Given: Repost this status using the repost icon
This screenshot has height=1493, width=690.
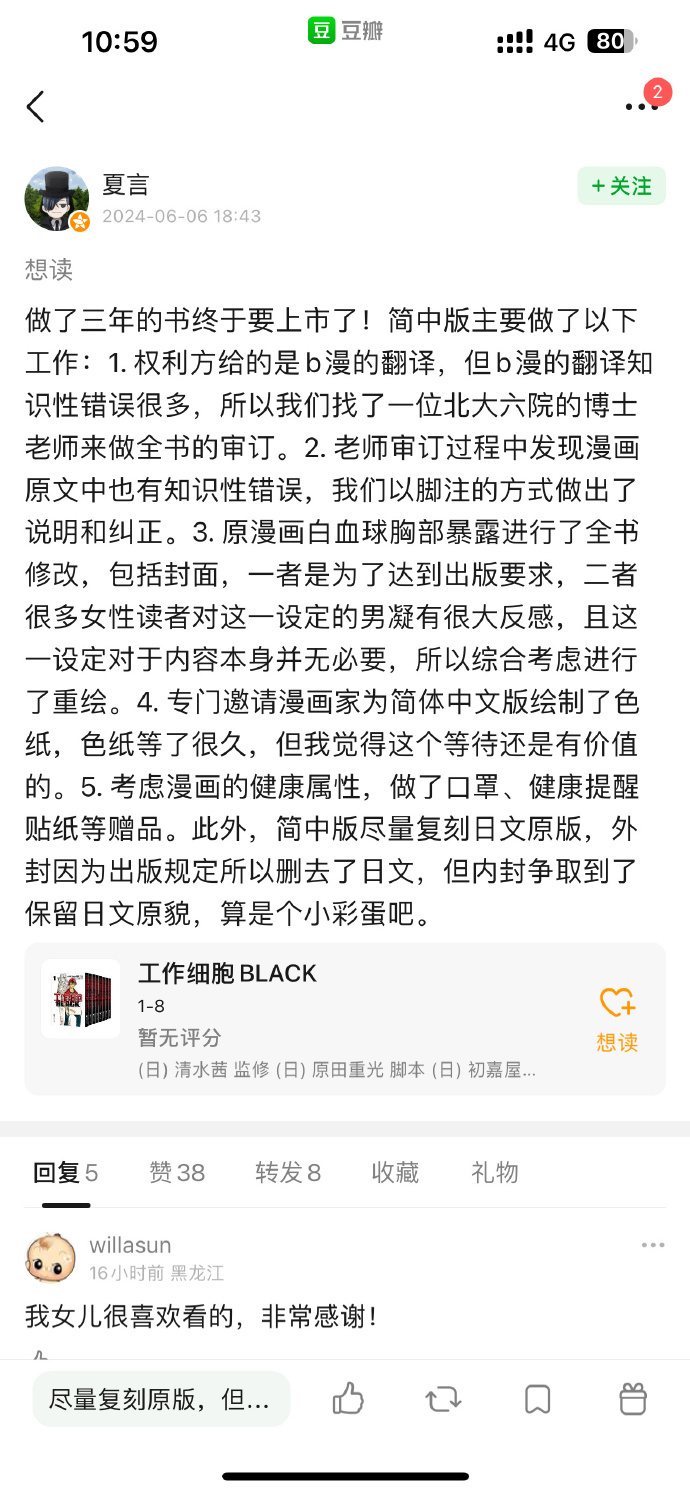Looking at the screenshot, I should (442, 1399).
